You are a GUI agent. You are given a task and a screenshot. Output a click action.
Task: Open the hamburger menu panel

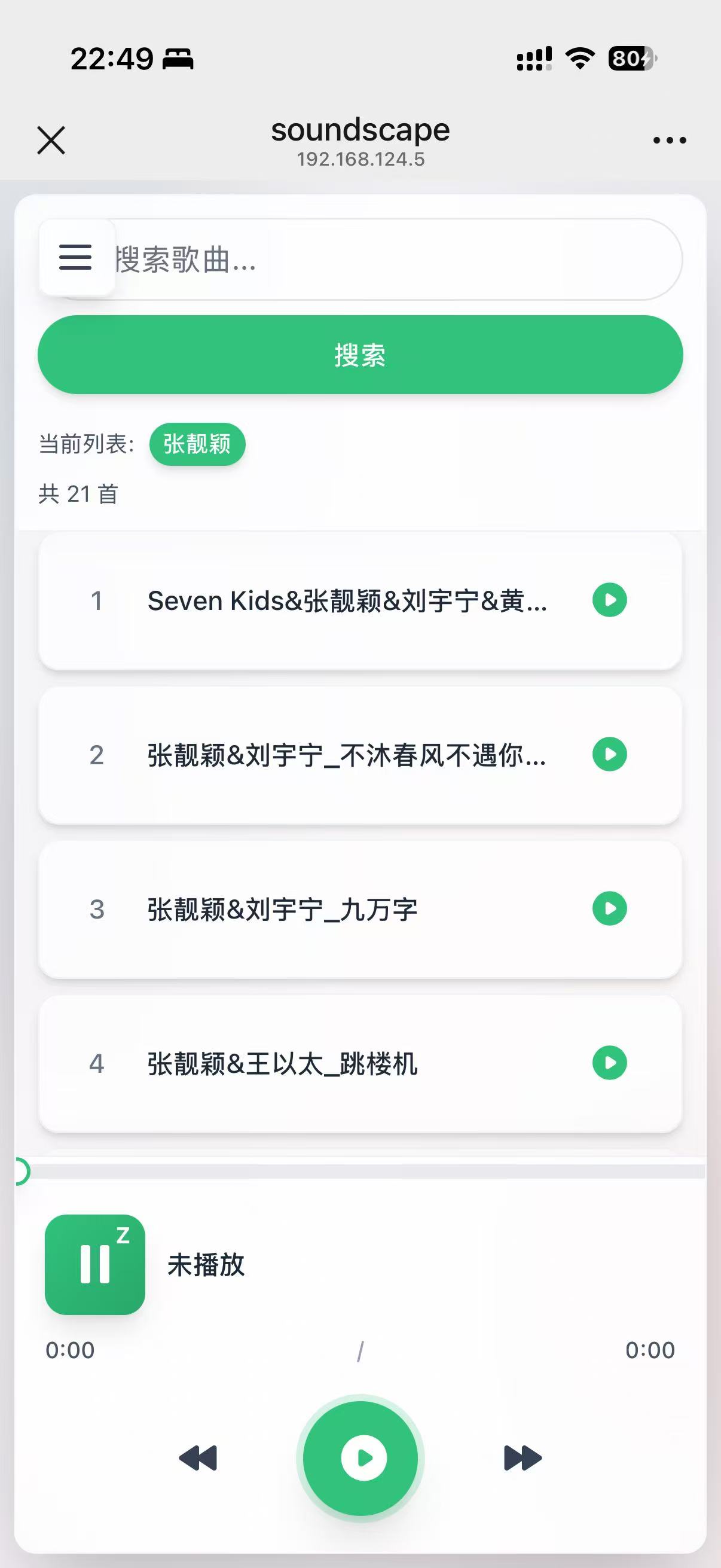pos(75,259)
